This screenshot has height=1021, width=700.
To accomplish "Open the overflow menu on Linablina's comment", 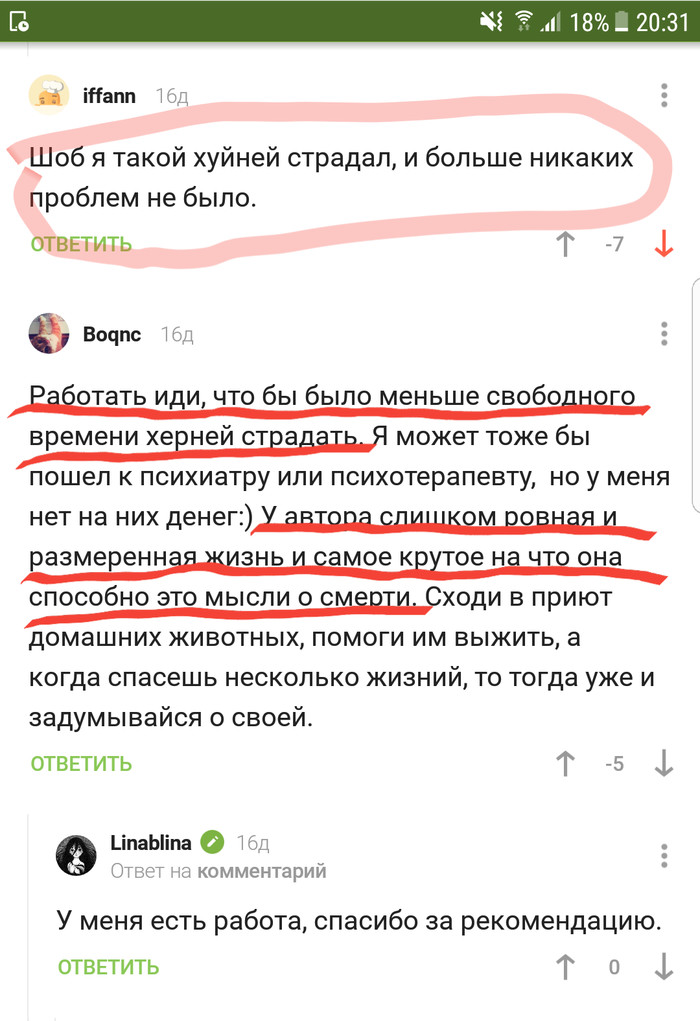I will [665, 856].
